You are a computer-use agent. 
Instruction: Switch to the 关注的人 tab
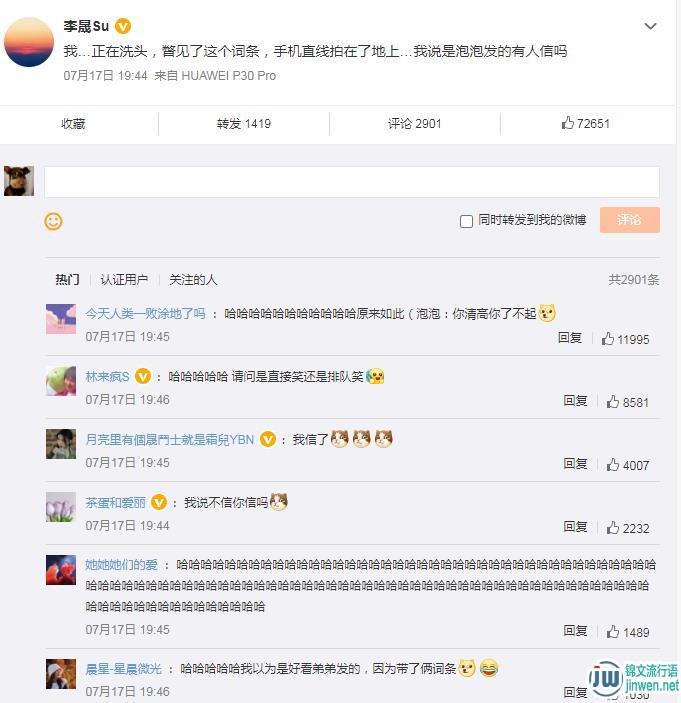coord(193,280)
